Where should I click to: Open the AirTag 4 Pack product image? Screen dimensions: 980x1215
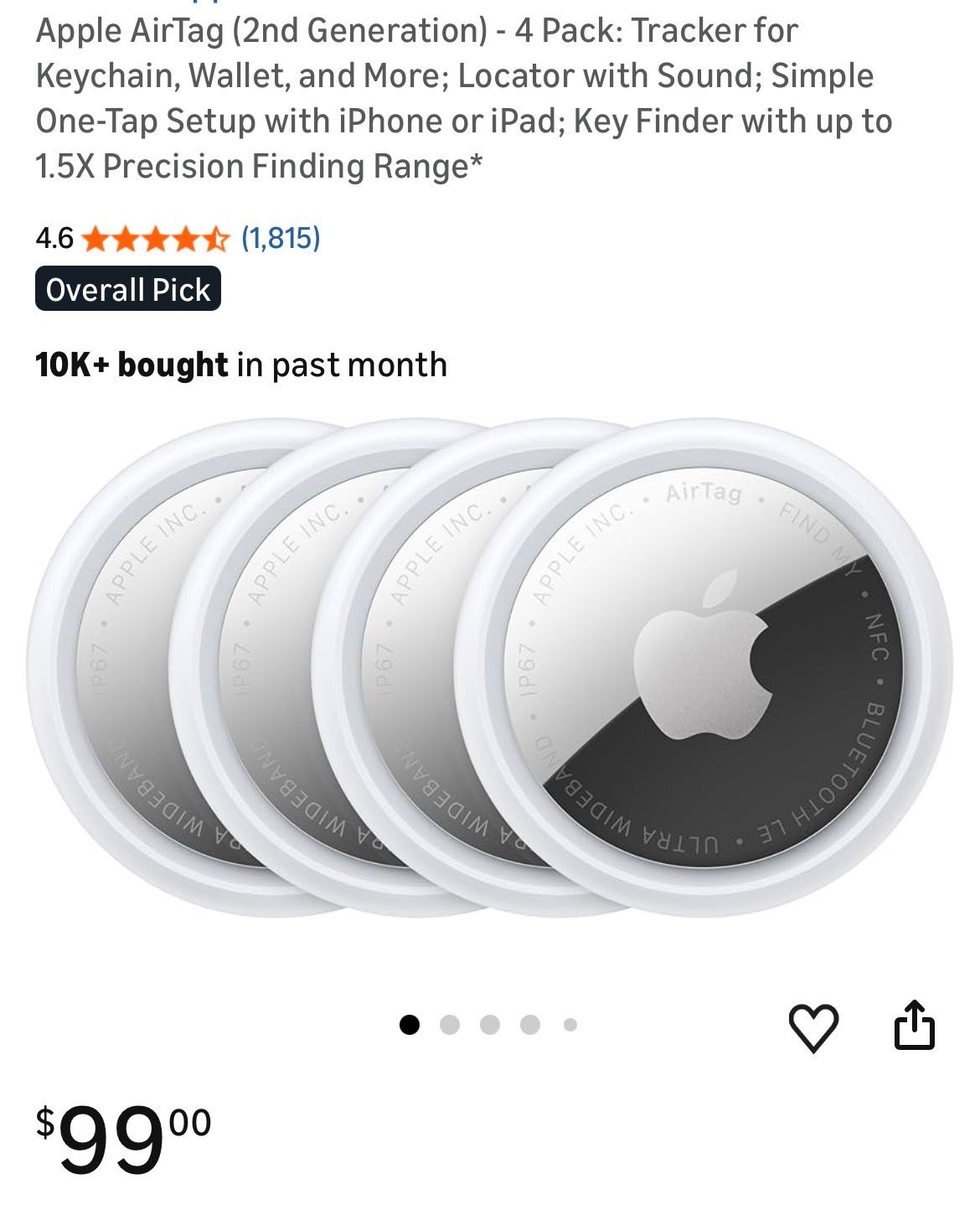(x=490, y=668)
